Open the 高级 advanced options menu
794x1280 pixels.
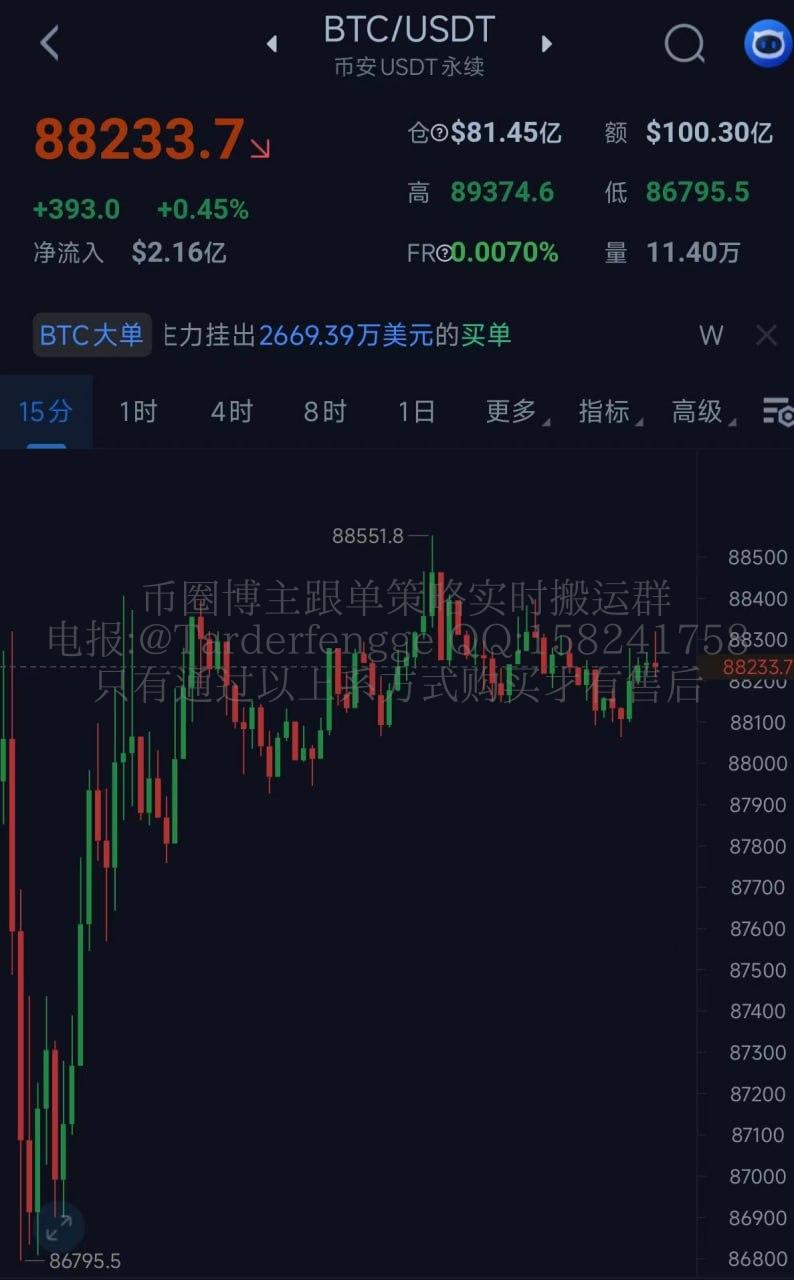tap(698, 411)
